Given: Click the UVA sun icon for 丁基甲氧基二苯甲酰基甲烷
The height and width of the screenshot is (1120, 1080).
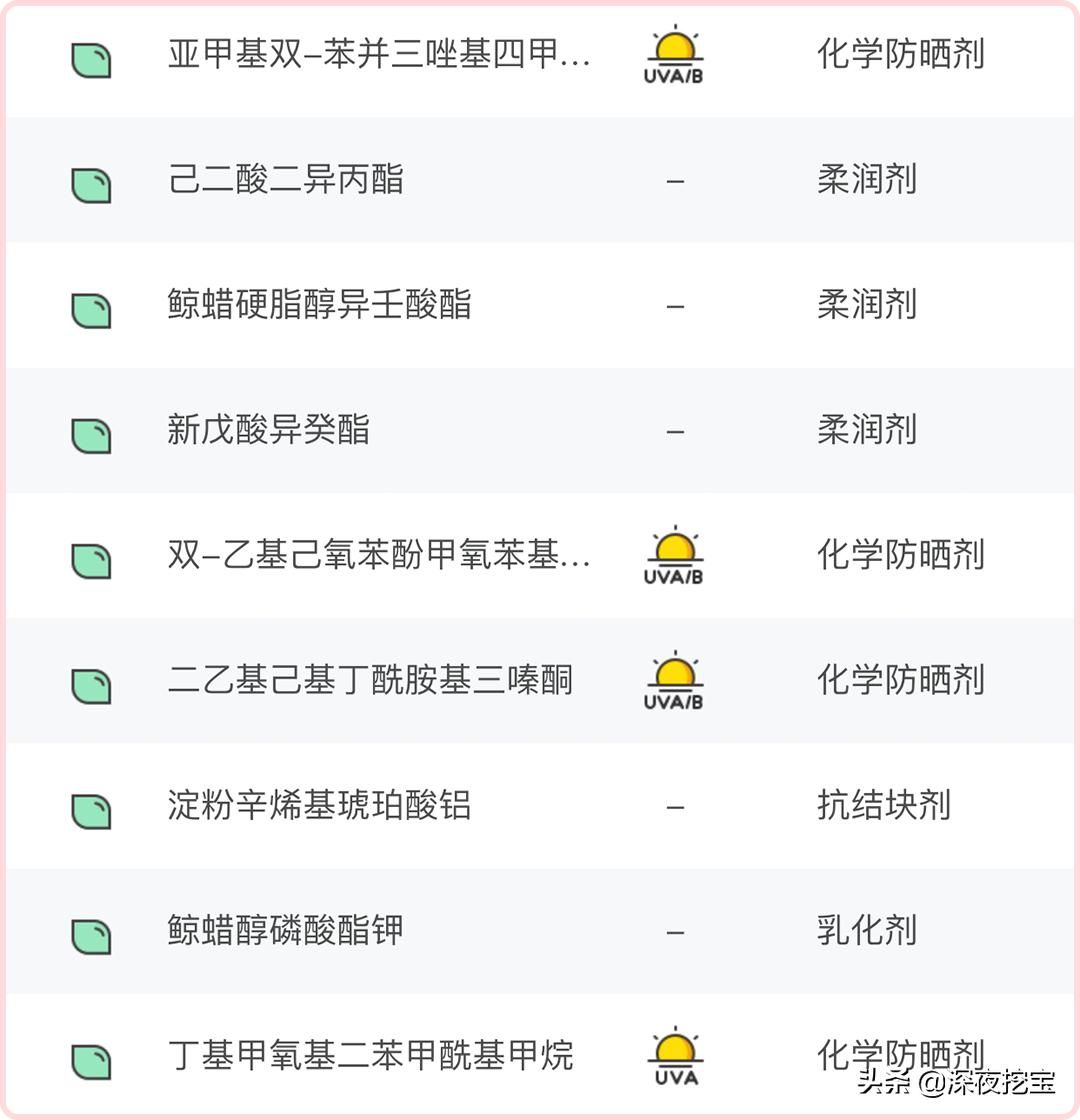Looking at the screenshot, I should [x=675, y=1050].
